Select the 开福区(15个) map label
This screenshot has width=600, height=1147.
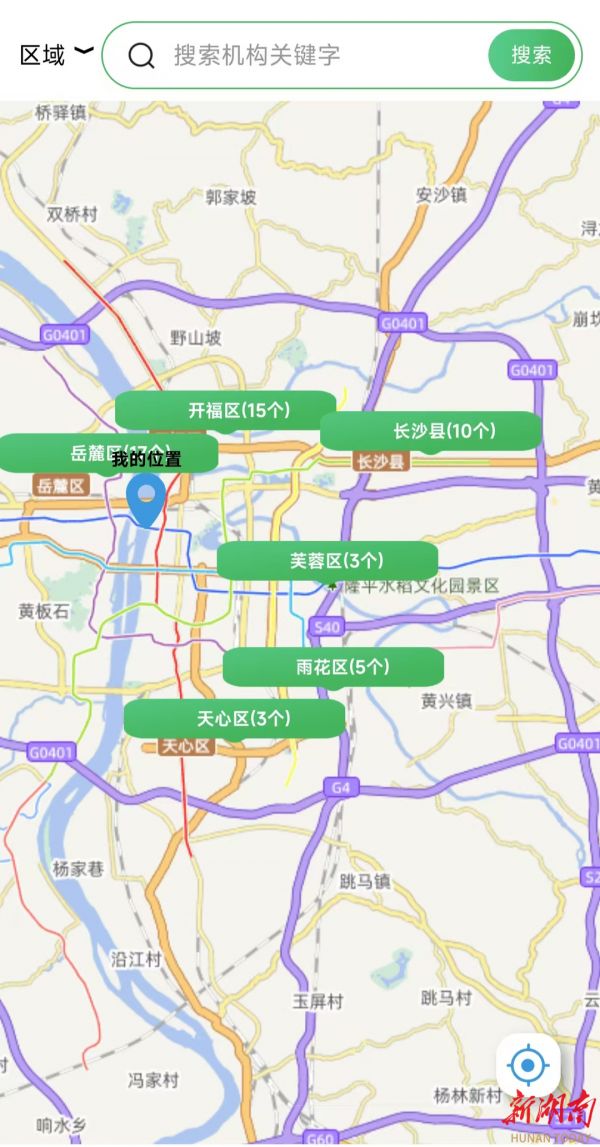(226, 410)
